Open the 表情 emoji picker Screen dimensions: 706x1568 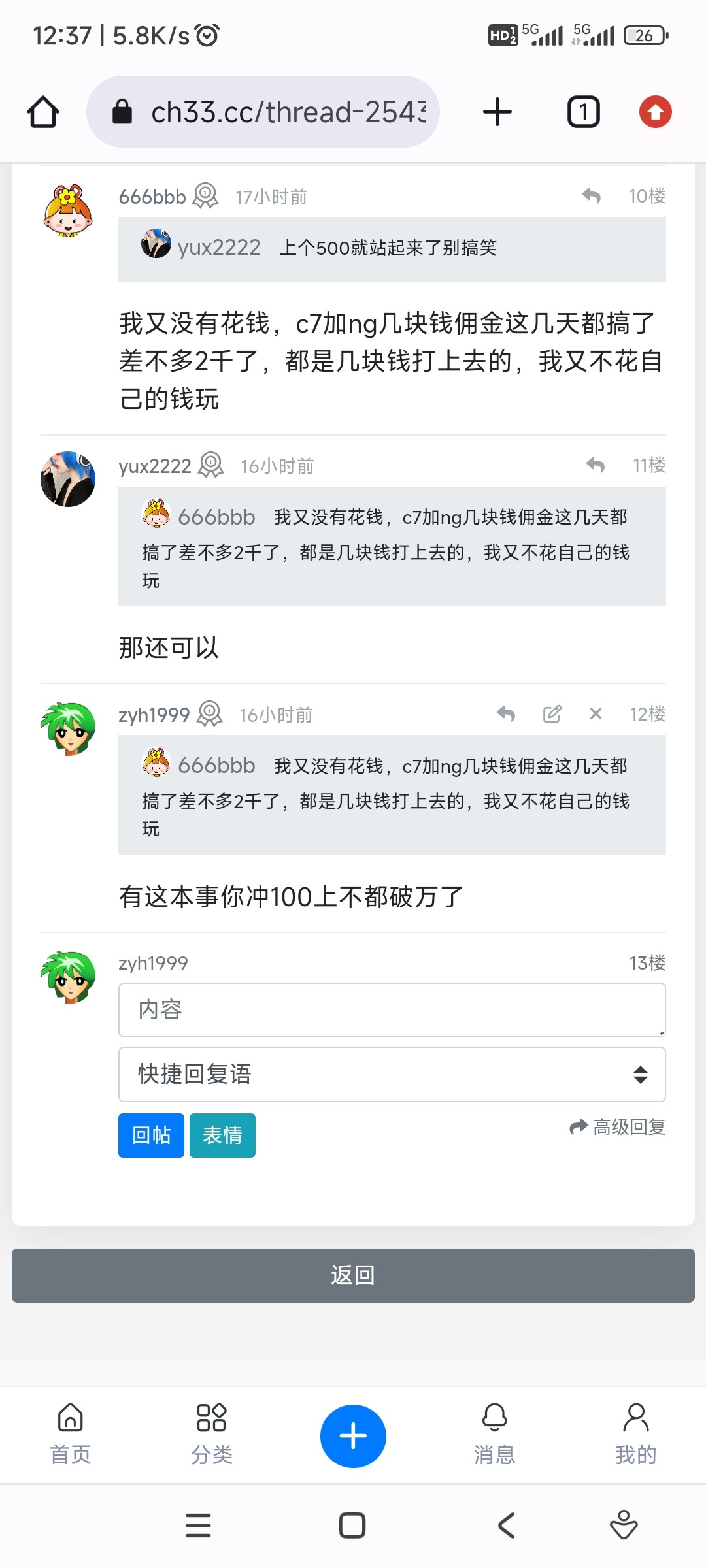click(x=222, y=1135)
